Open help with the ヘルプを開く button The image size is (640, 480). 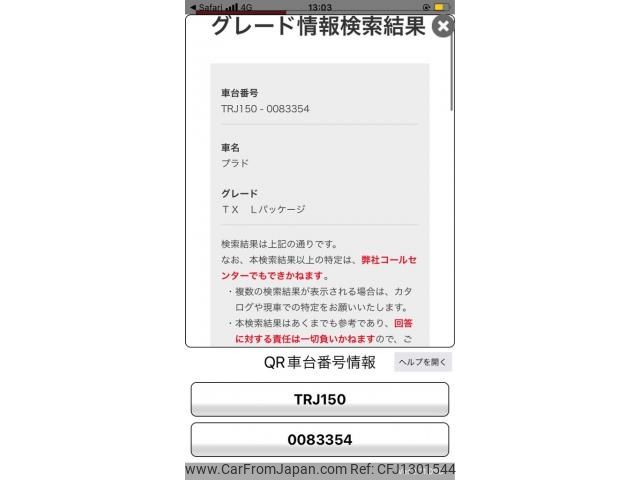click(423, 362)
